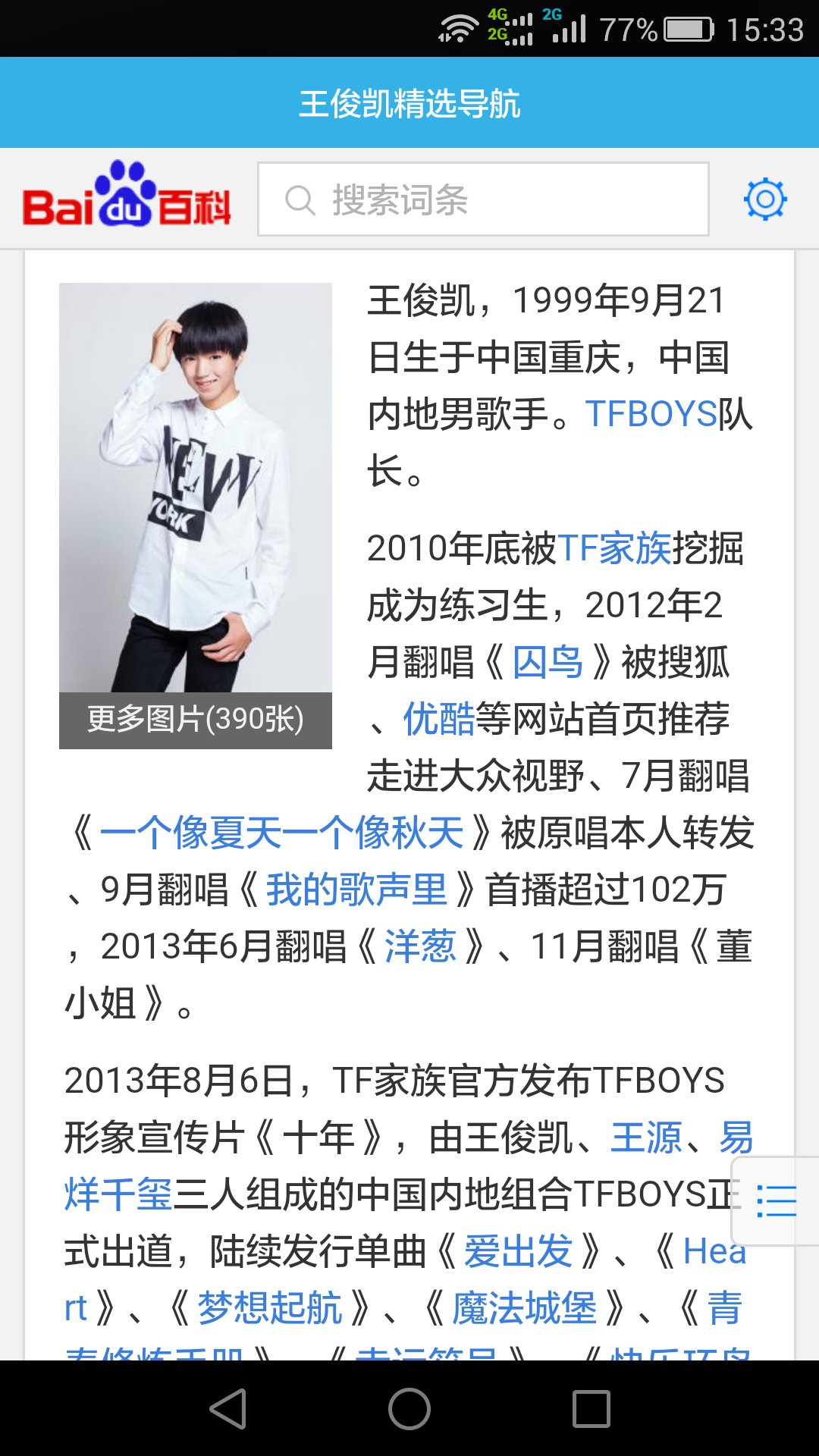Open the TF家族 link

tap(614, 548)
